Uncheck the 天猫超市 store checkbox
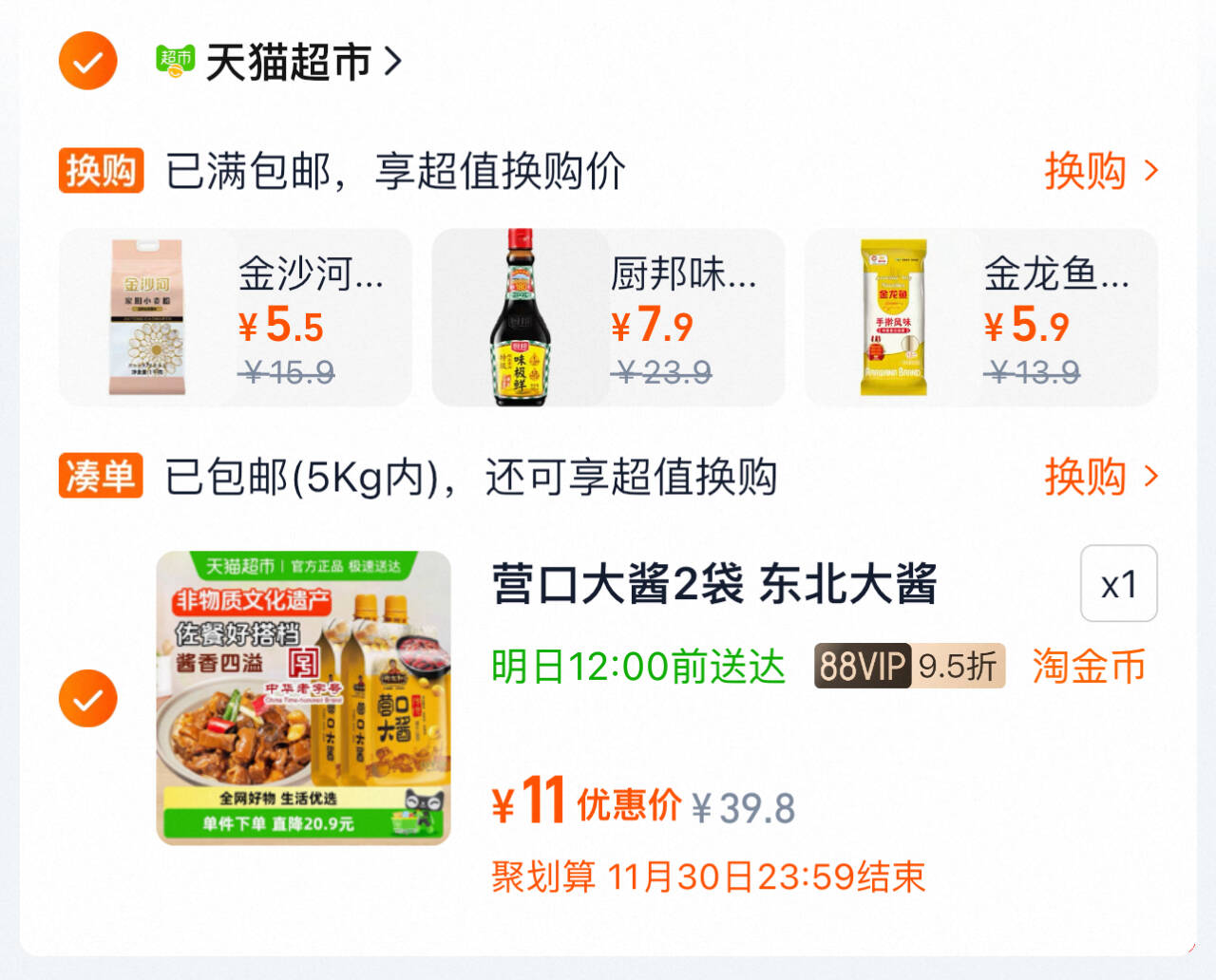Viewport: 1216px width, 980px height. (x=87, y=62)
